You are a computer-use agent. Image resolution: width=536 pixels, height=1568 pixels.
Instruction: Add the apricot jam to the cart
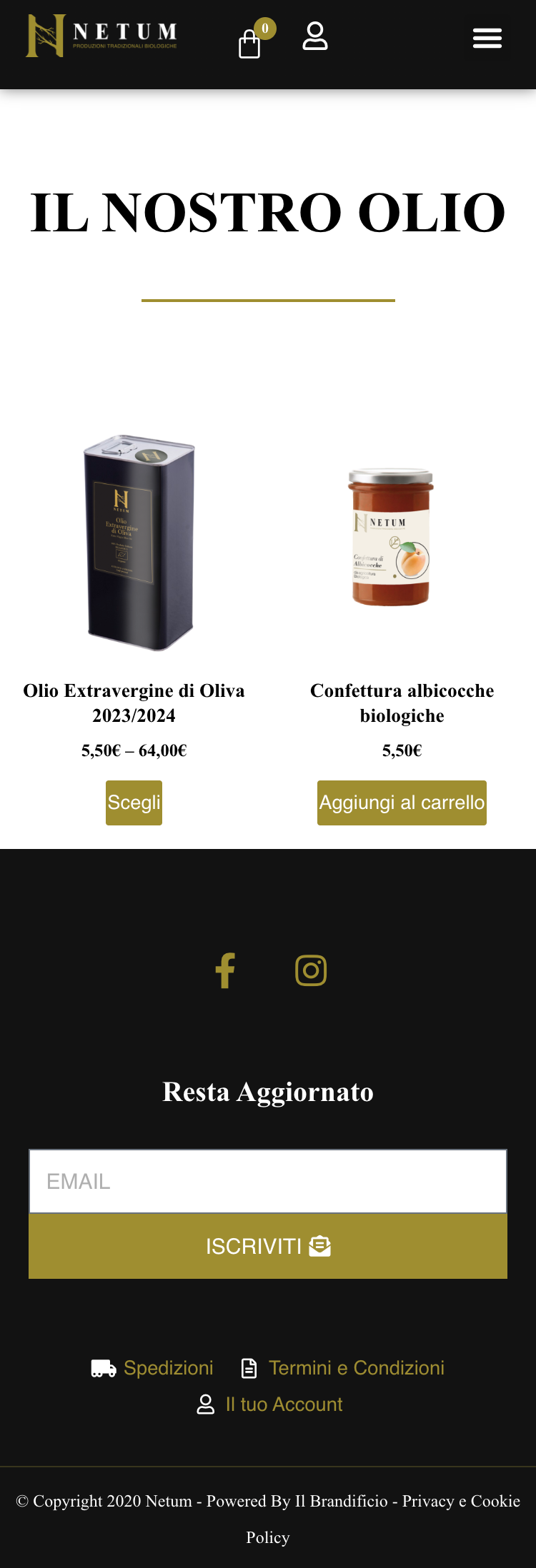pos(402,803)
